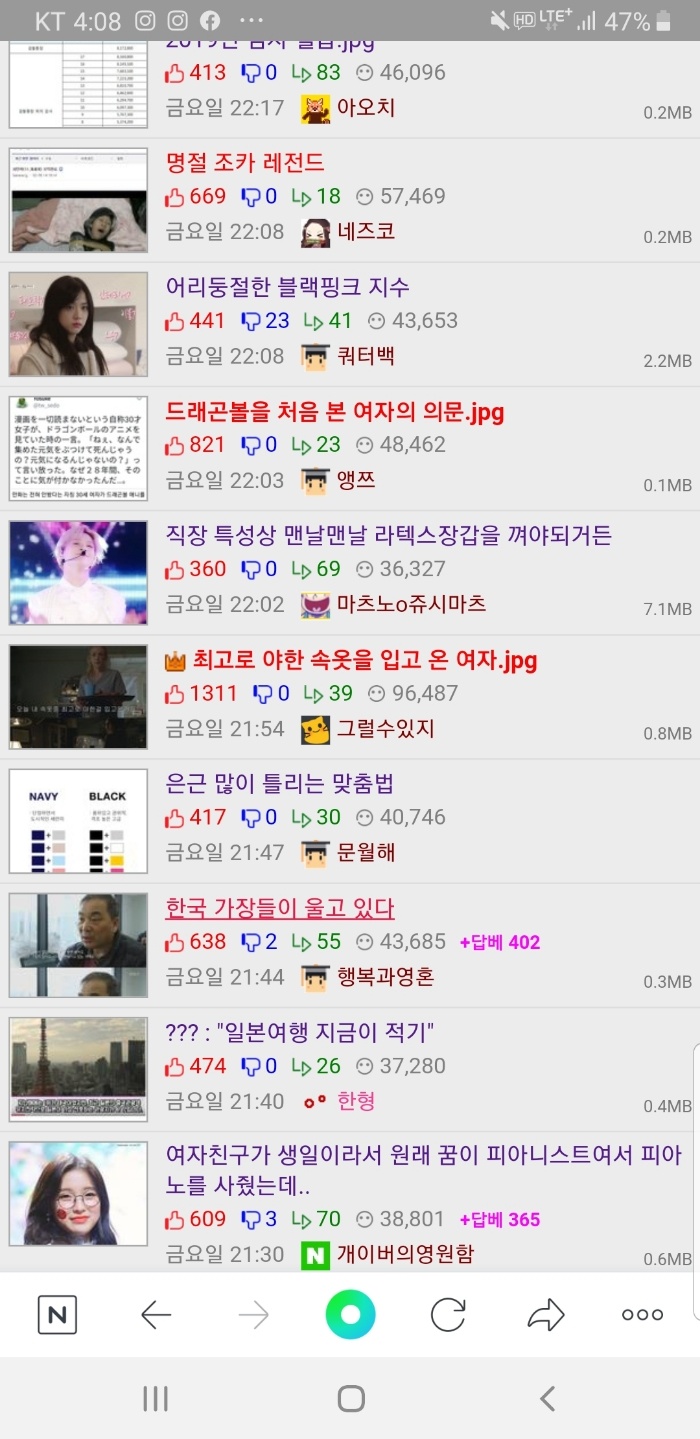Tap the system home button
This screenshot has width=700, height=1439.
(x=350, y=1398)
